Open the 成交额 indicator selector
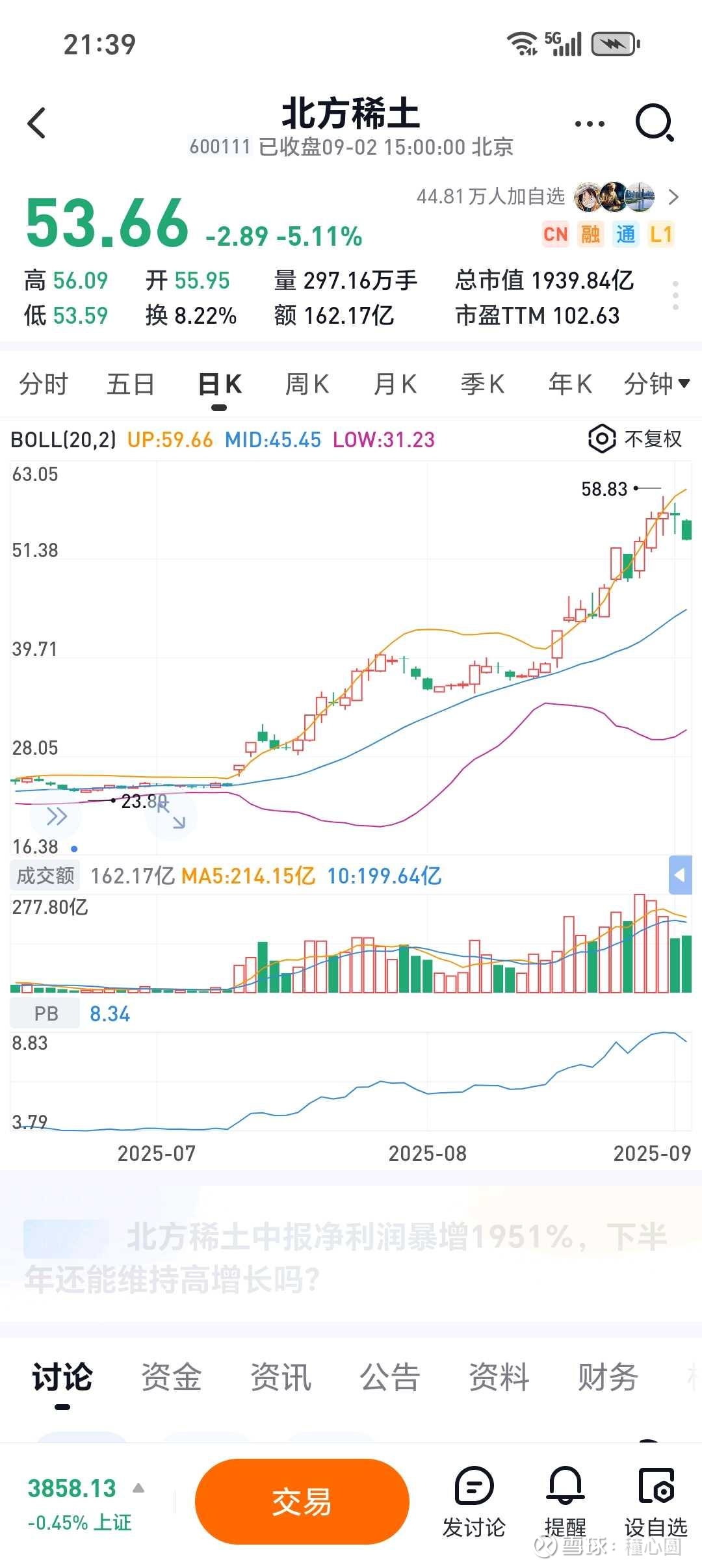This screenshot has width=702, height=1568. click(x=45, y=876)
